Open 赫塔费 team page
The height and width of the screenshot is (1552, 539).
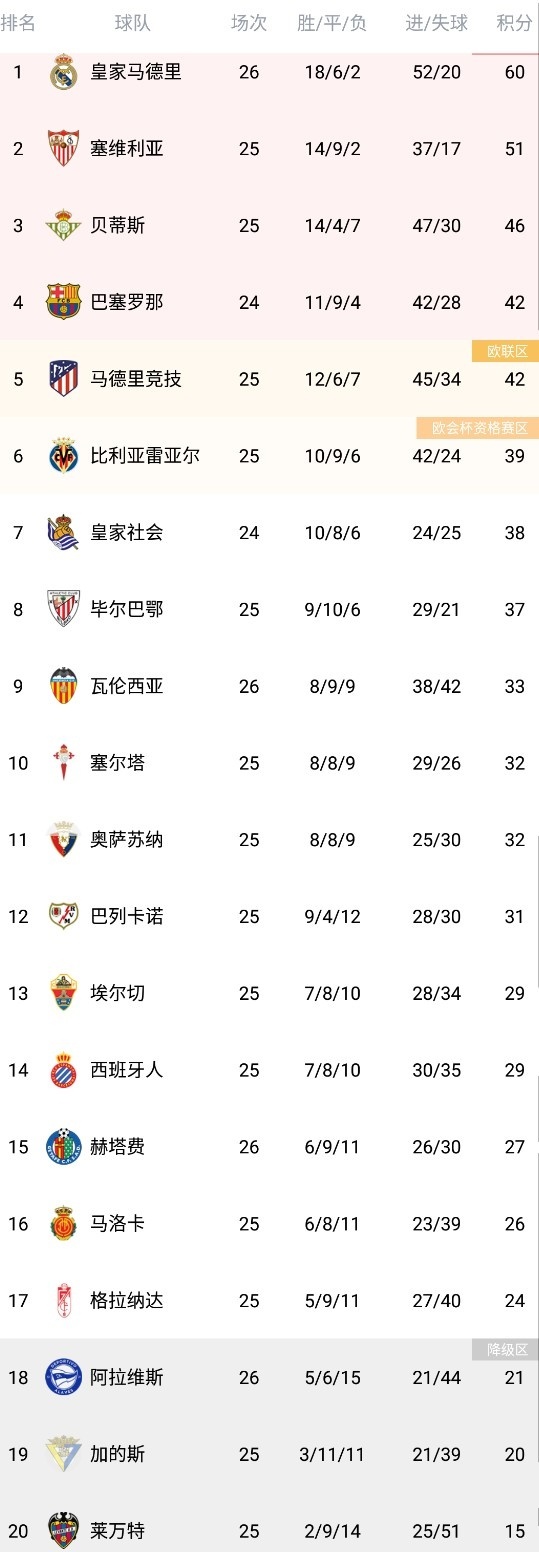click(x=269, y=1147)
